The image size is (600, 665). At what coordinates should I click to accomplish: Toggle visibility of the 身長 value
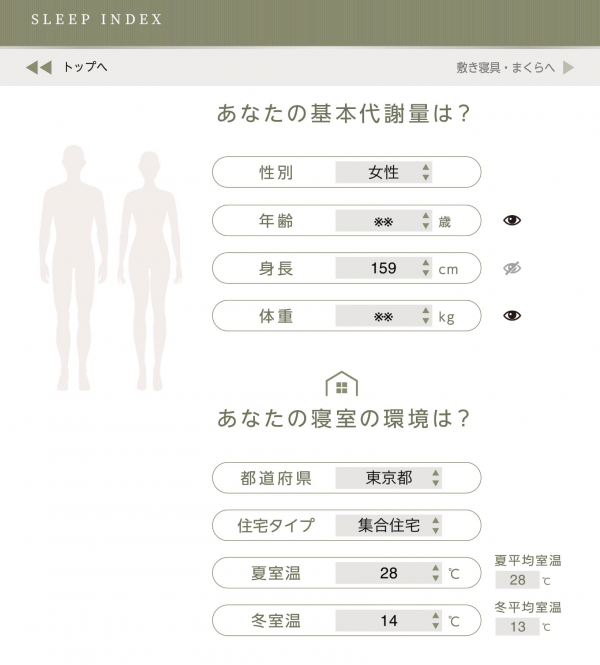(512, 268)
